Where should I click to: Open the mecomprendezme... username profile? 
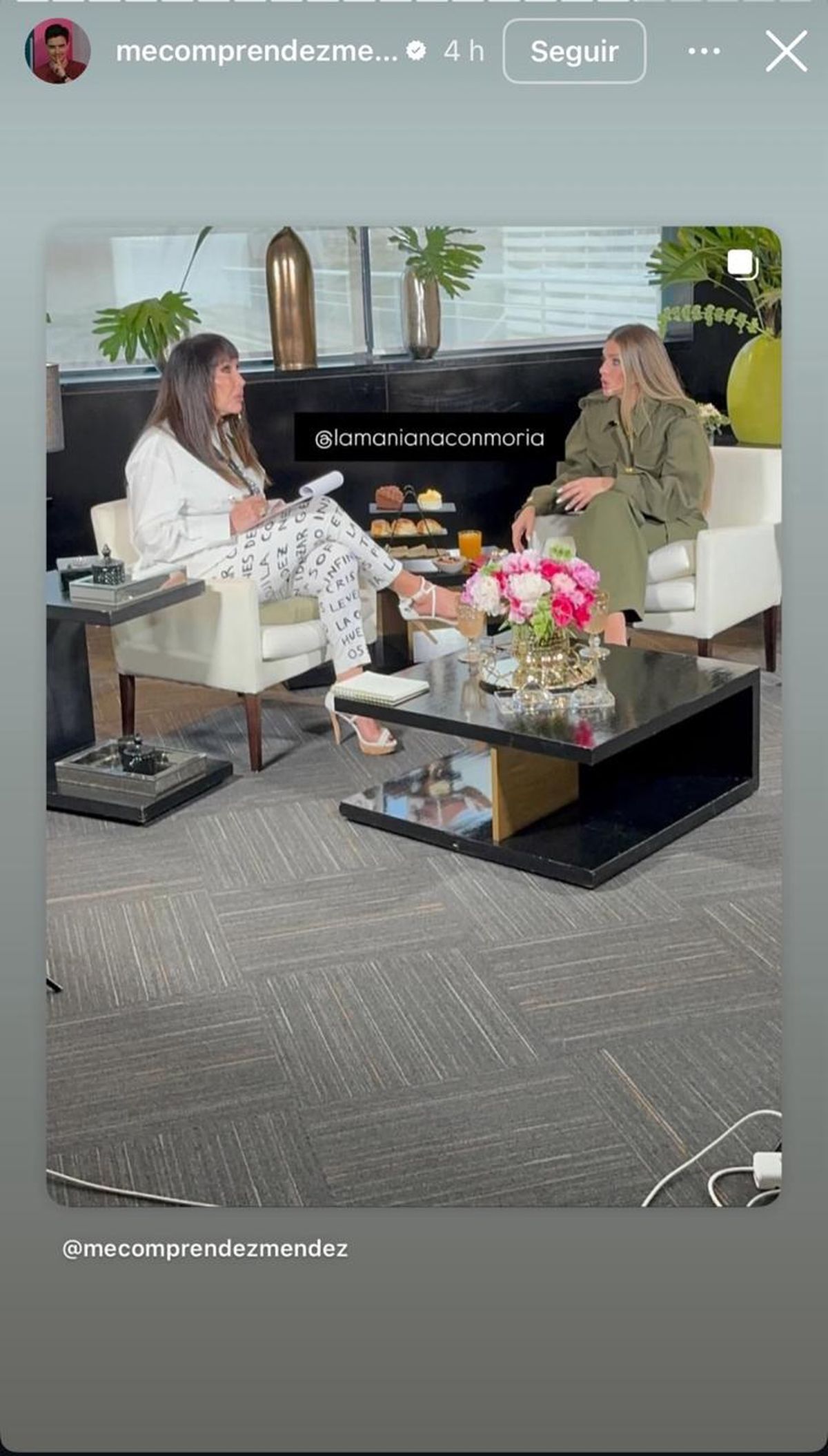click(257, 51)
